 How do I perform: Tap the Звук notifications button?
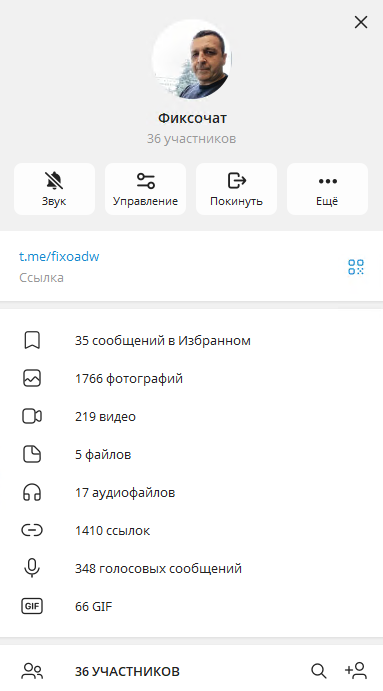click(x=54, y=189)
